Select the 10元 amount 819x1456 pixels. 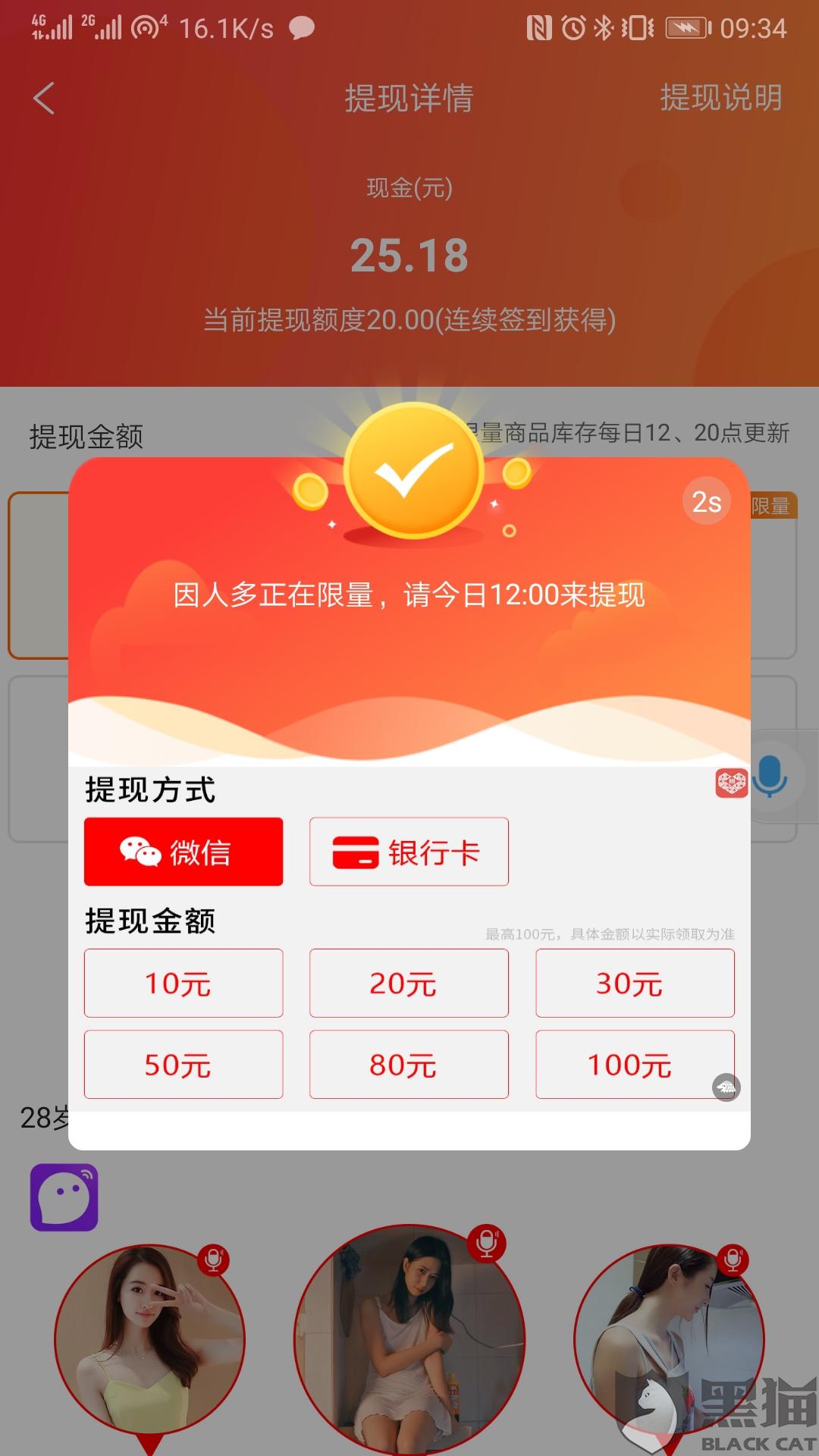pyautogui.click(x=184, y=983)
